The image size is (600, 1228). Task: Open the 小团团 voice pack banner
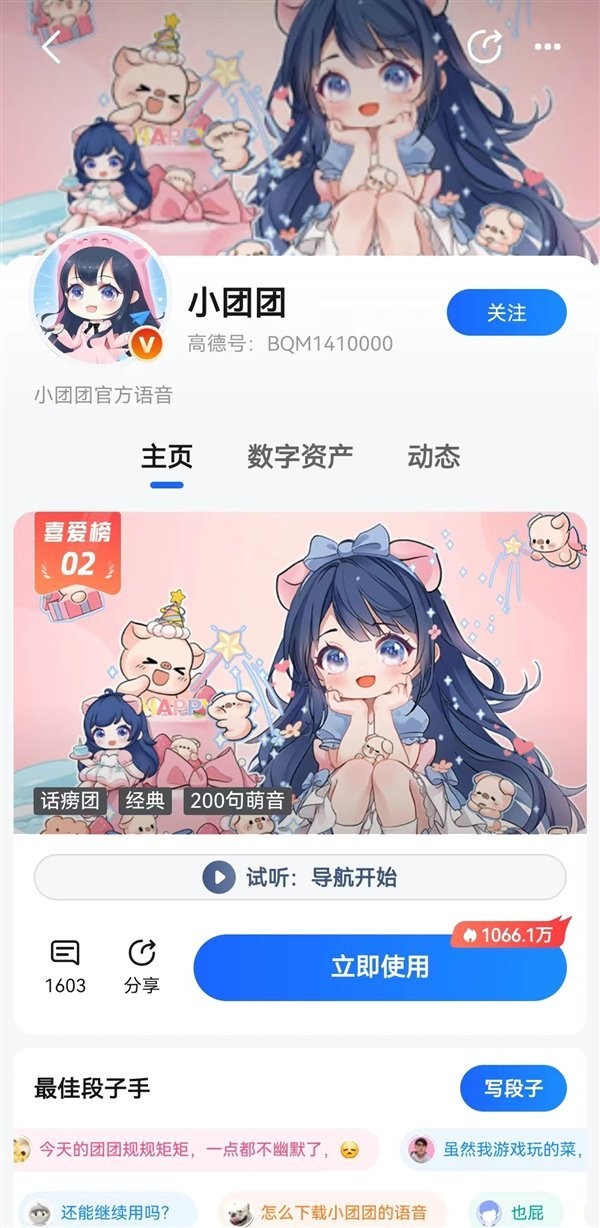[x=300, y=673]
